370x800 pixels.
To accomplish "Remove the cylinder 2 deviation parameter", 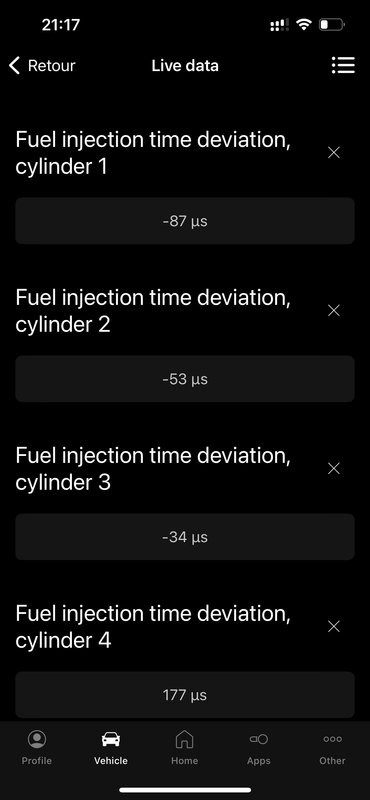I will pos(334,310).
